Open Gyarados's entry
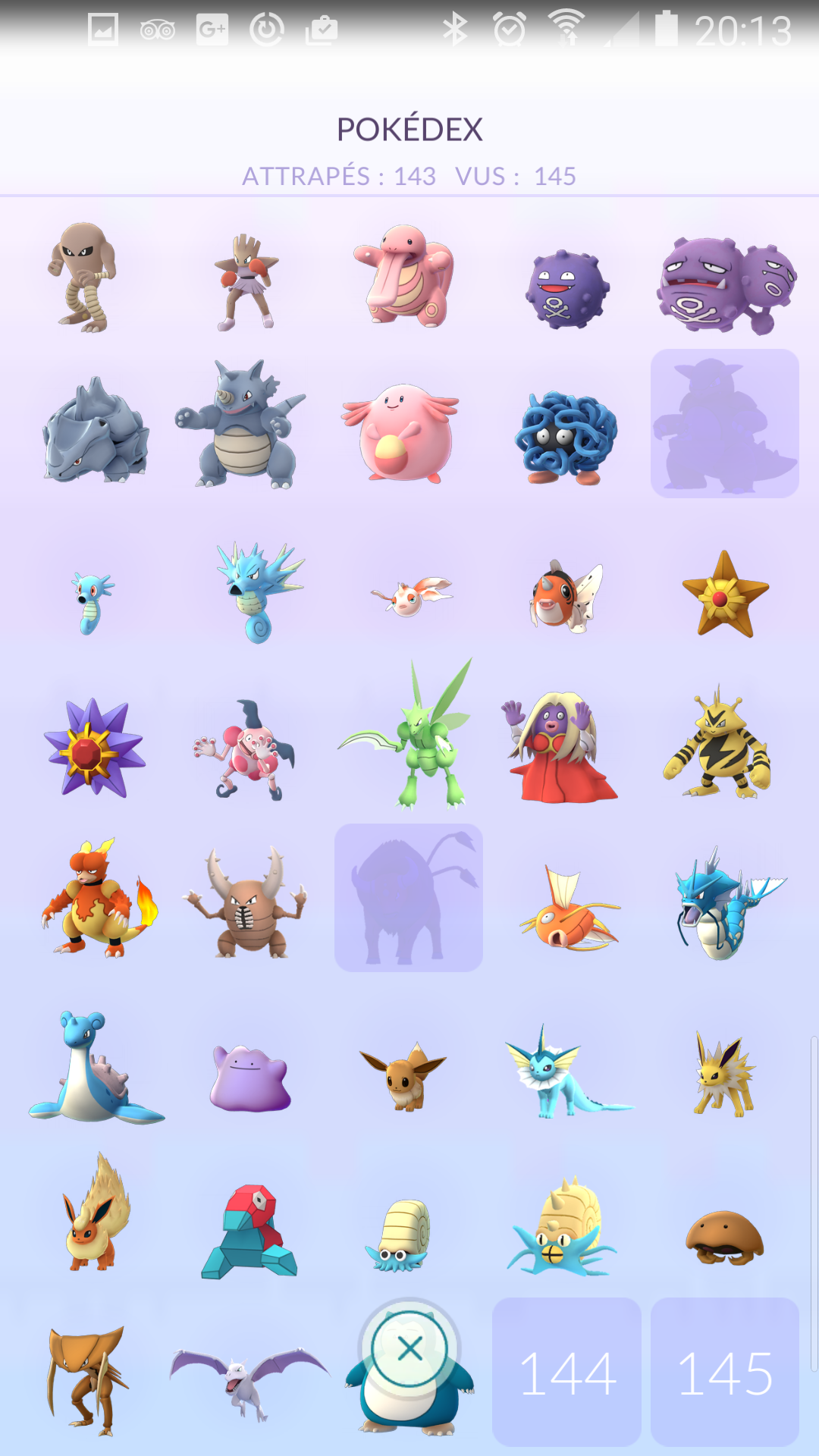The height and width of the screenshot is (1456, 819). tap(723, 904)
